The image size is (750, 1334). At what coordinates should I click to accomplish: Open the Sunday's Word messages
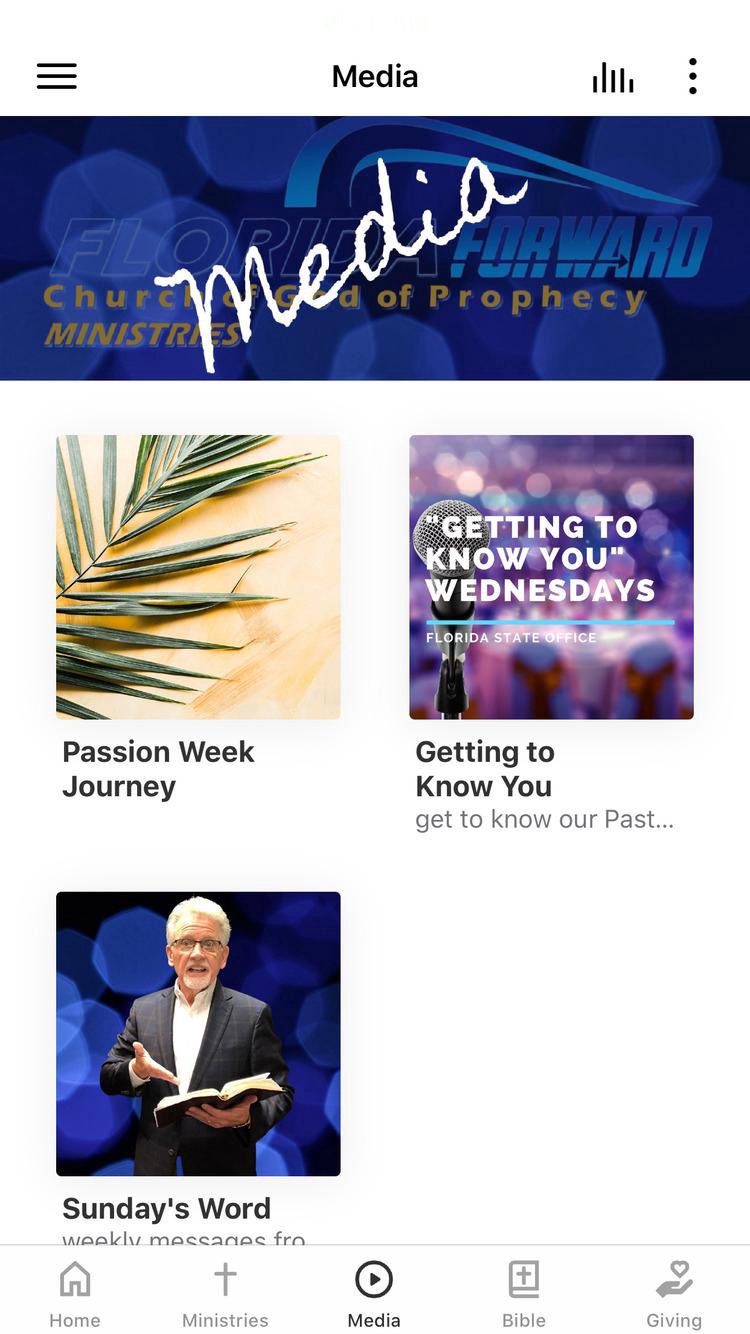[198, 1033]
